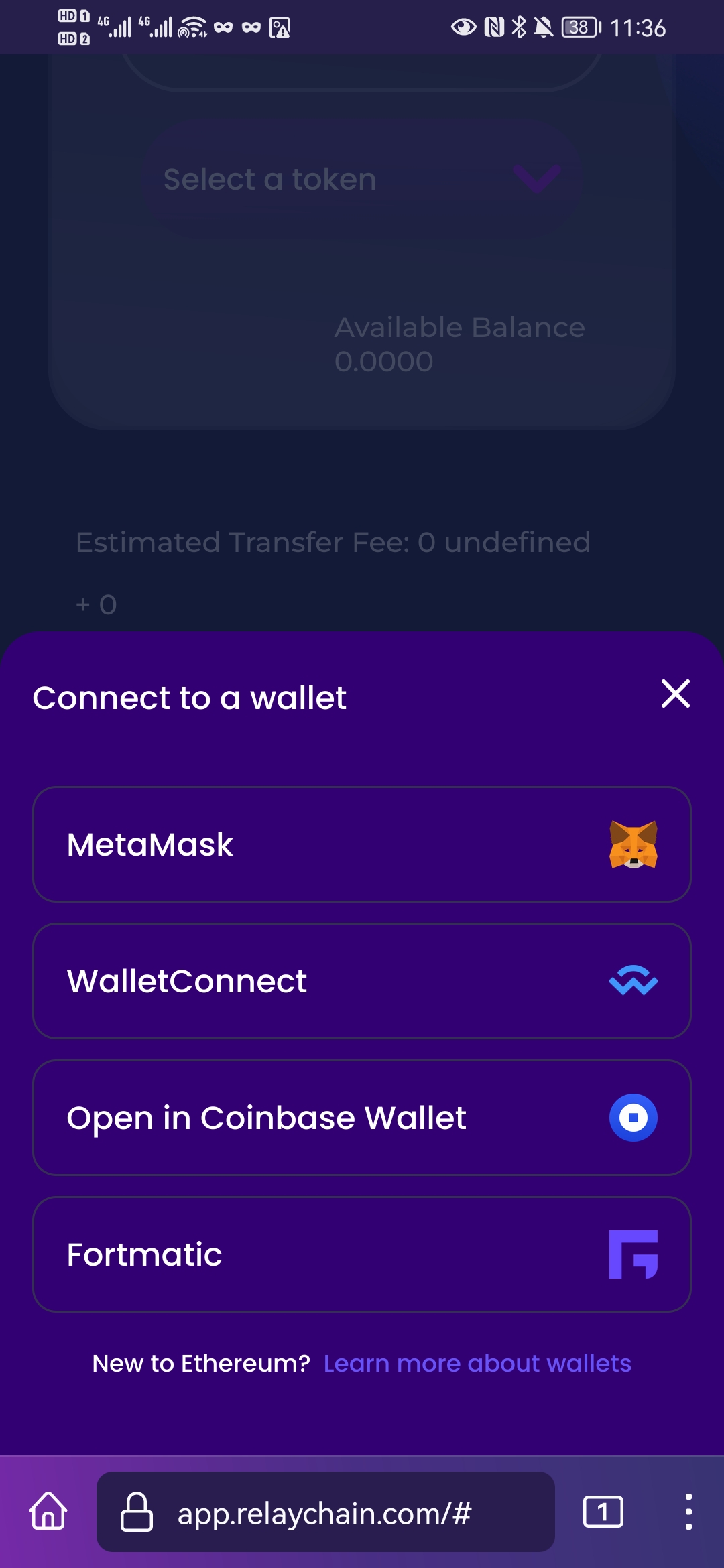The image size is (724, 1568).
Task: Open Learn more about wallets
Action: 477,1364
